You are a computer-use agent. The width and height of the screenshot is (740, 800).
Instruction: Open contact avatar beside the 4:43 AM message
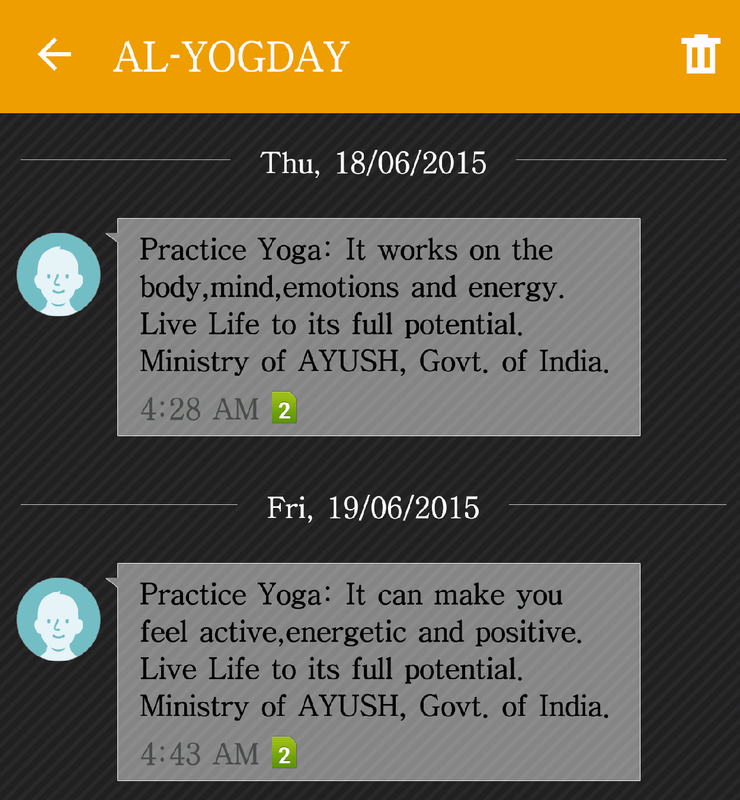pos(59,619)
